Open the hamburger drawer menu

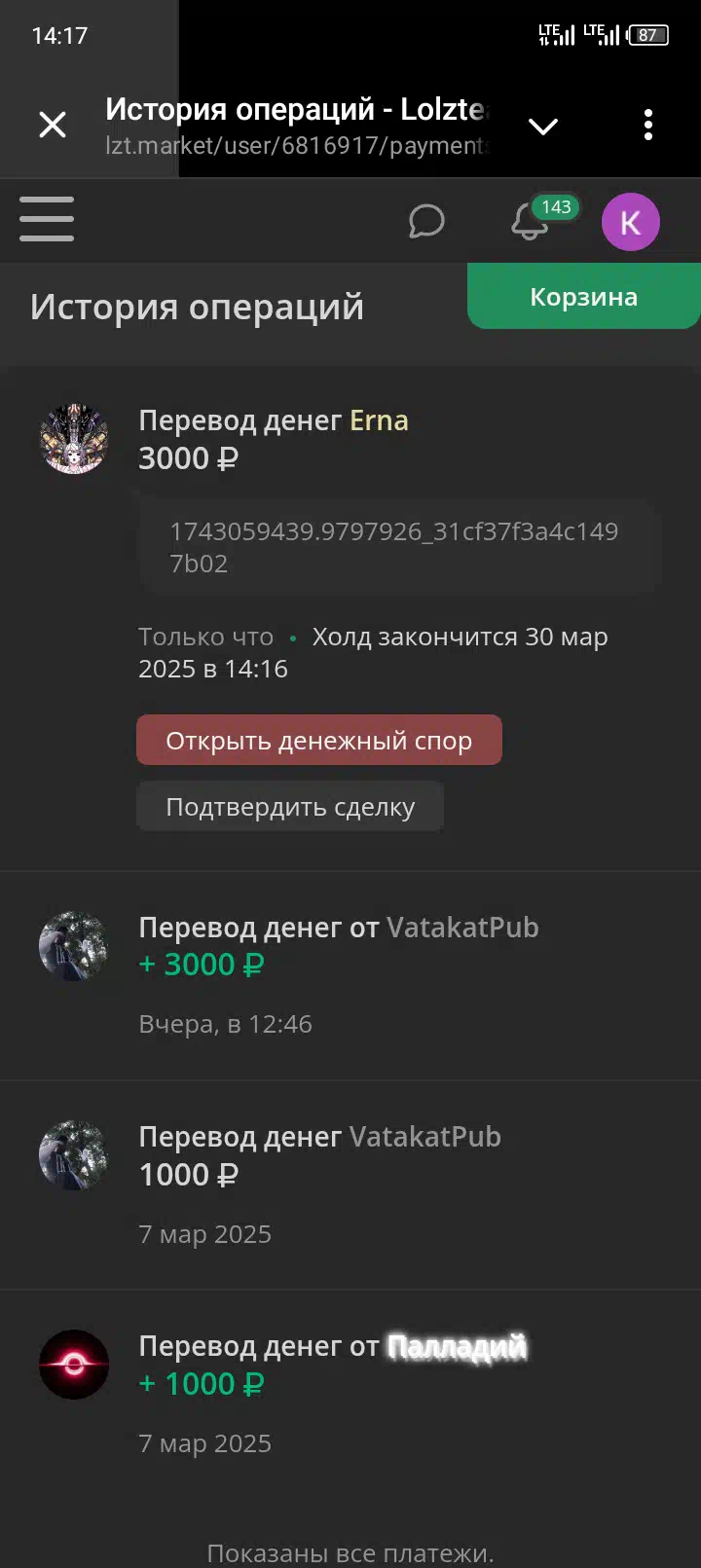47,219
